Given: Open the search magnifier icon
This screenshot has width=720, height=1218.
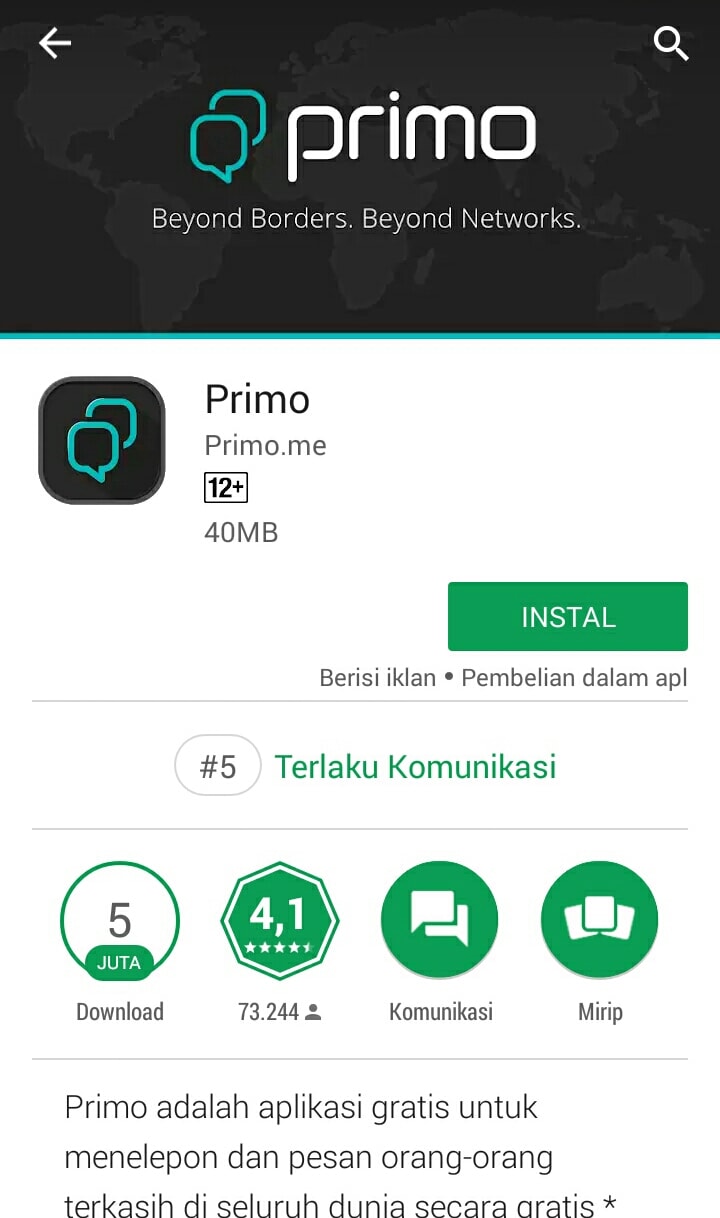Looking at the screenshot, I should coord(670,43).
